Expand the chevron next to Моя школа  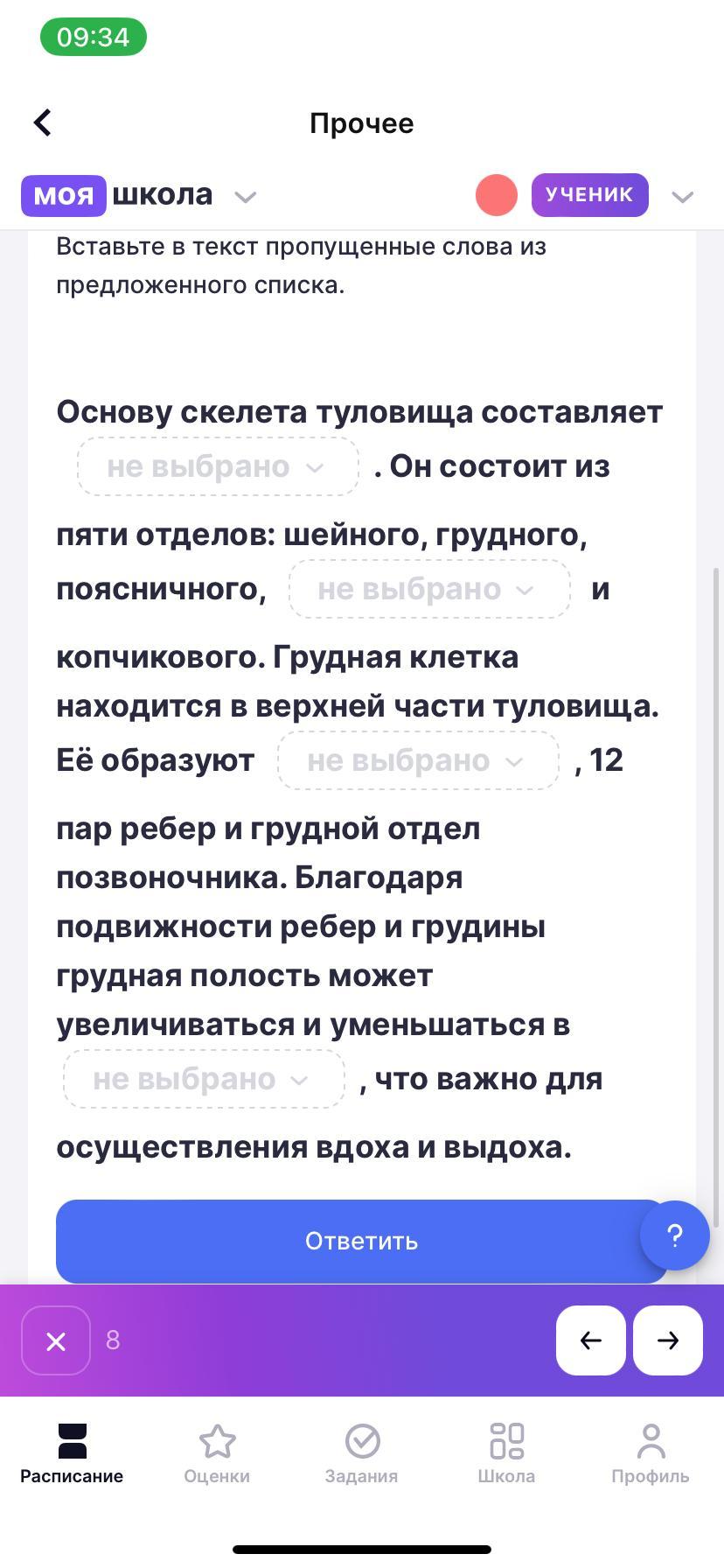[246, 196]
